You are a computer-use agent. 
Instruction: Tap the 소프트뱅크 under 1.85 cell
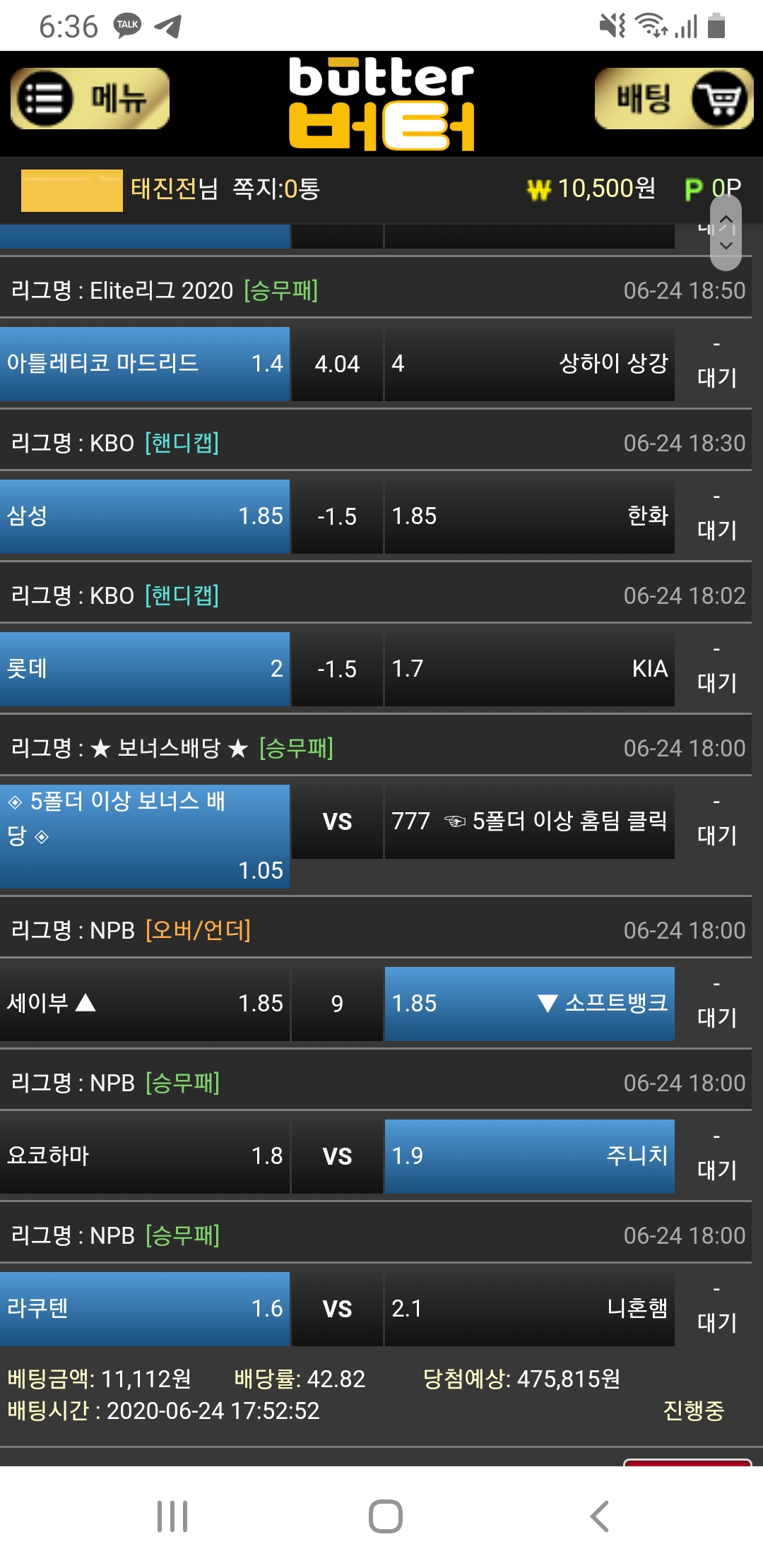[529, 1004]
